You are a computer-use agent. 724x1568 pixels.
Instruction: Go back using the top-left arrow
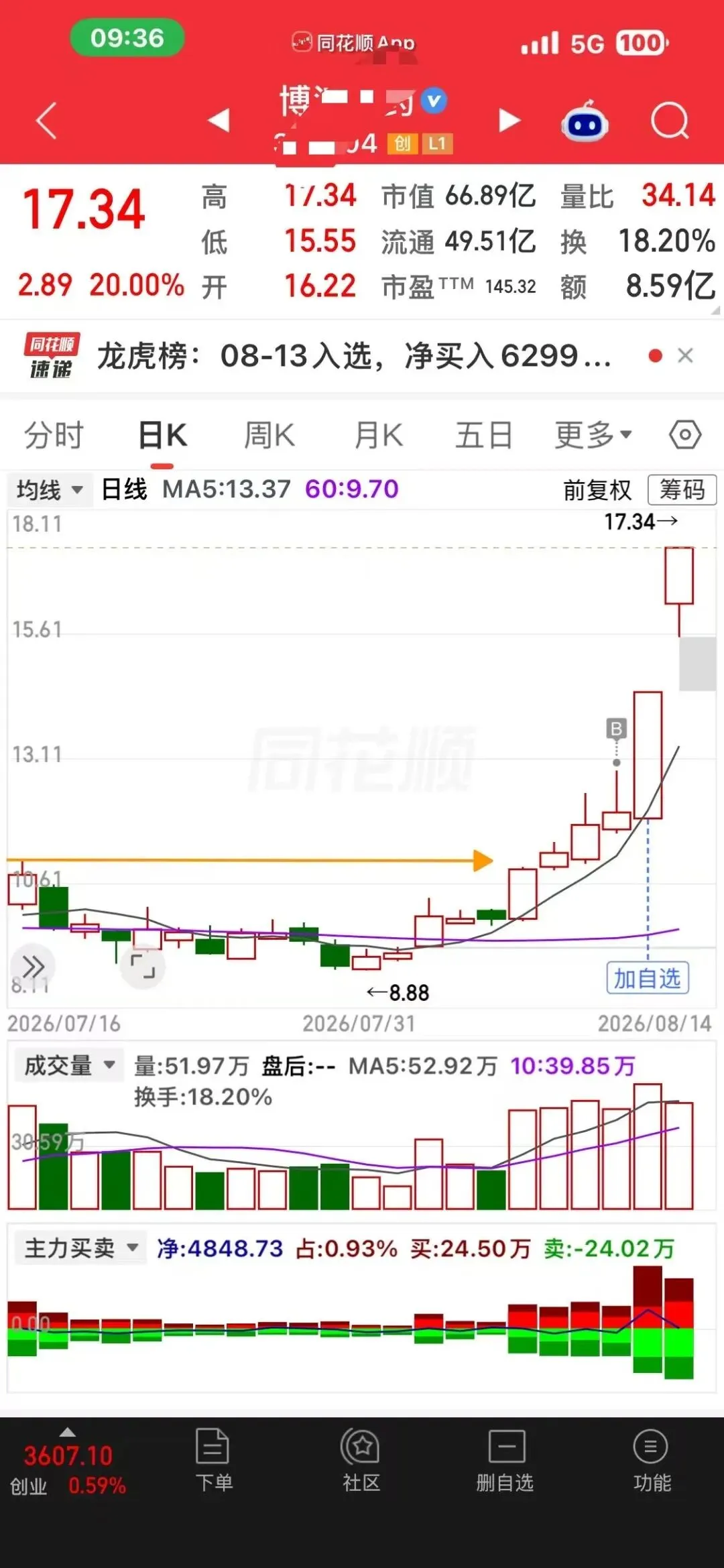point(46,121)
